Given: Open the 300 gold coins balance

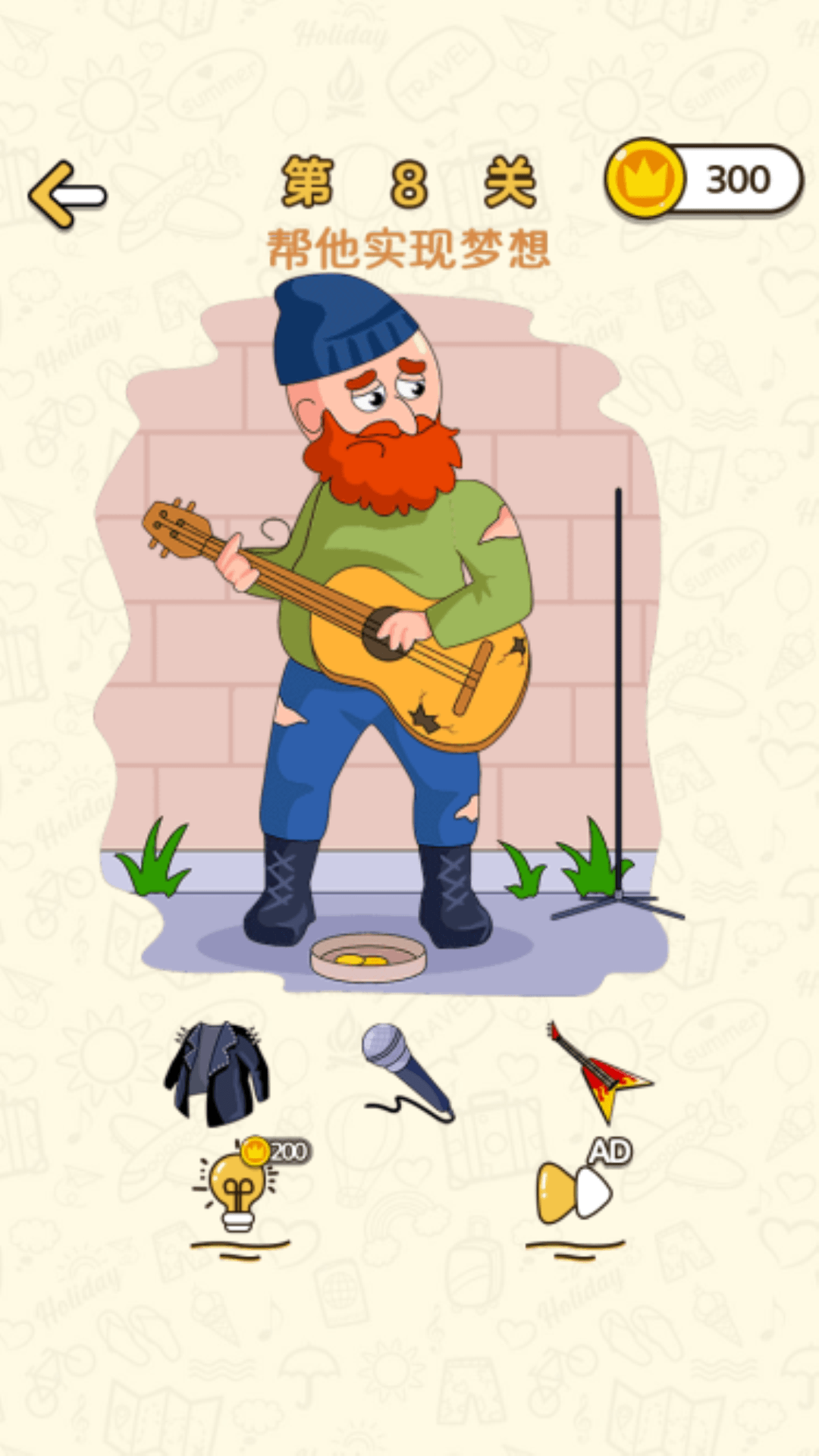Looking at the screenshot, I should click(x=704, y=180).
